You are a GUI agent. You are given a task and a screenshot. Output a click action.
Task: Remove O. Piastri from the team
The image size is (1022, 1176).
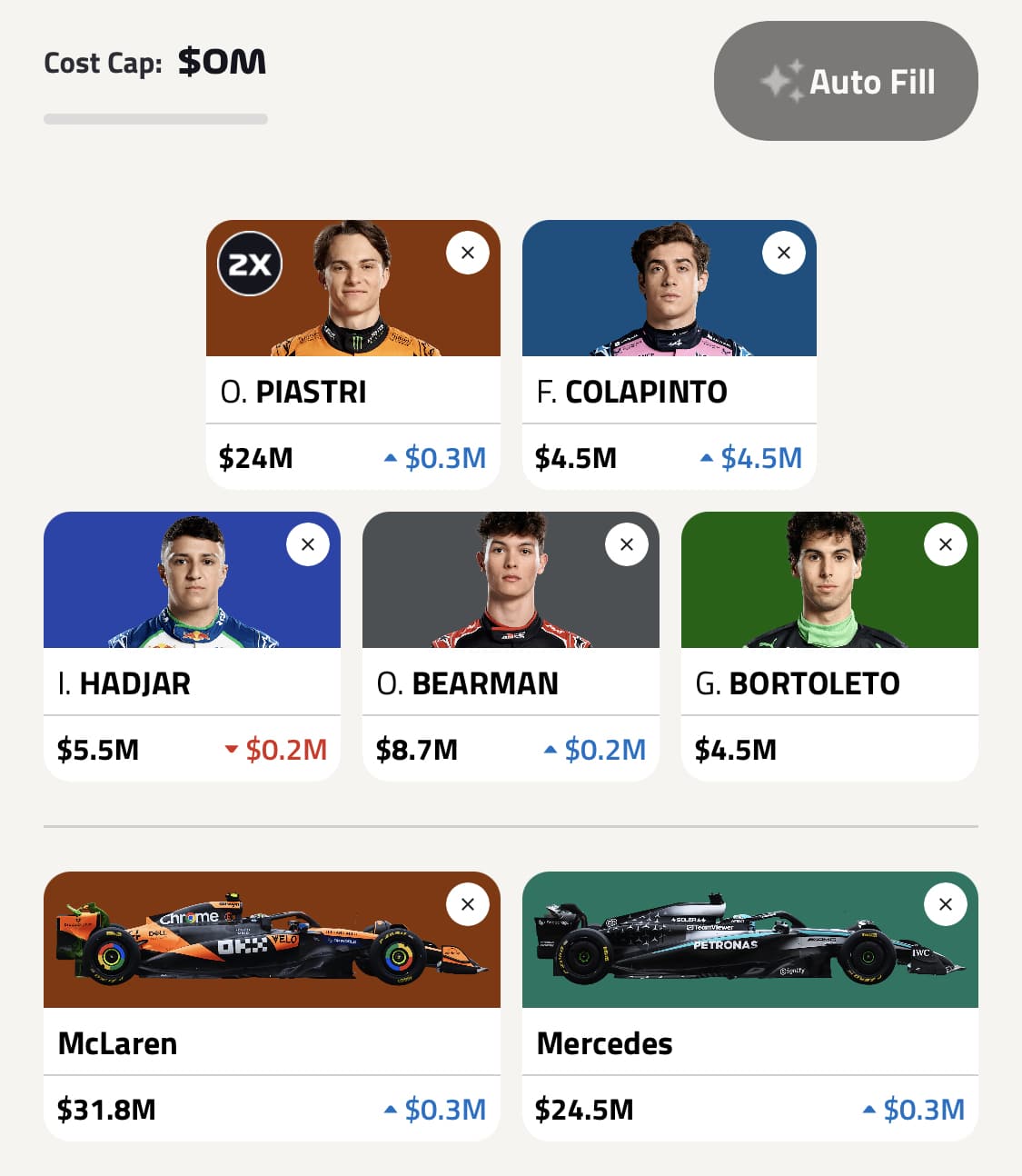point(468,253)
